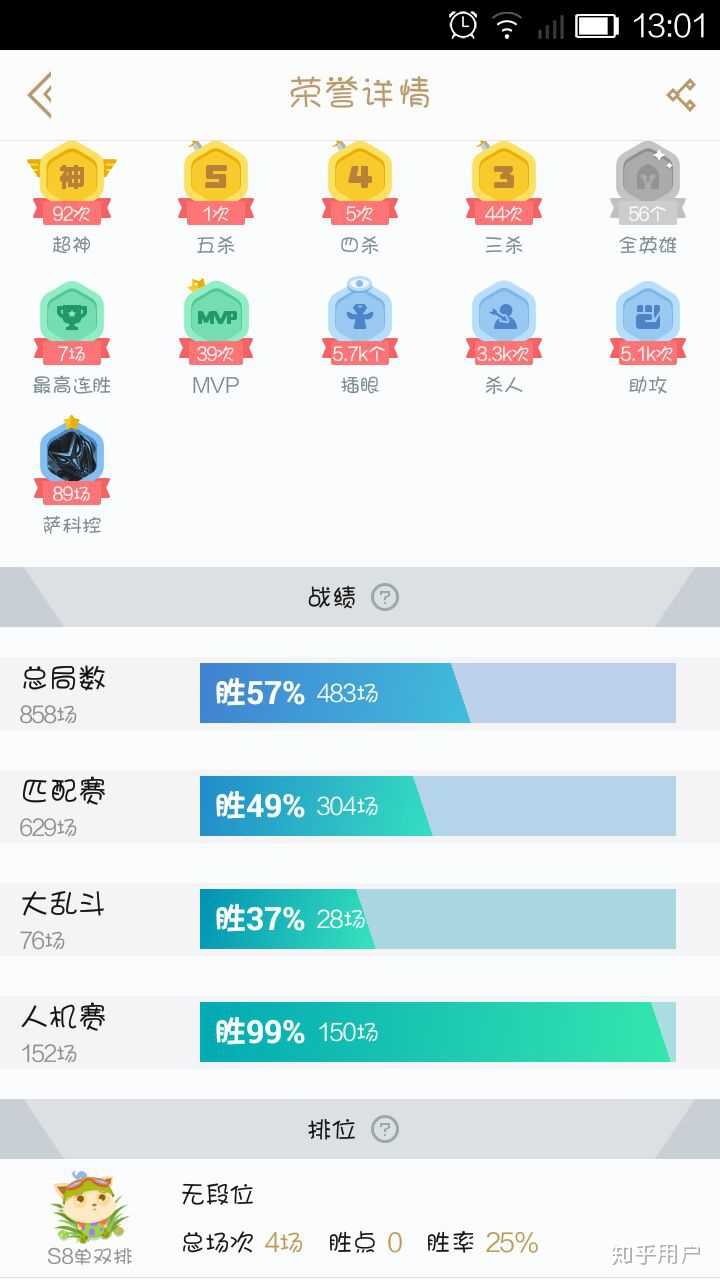Open the help icon beside 战绩
The height and width of the screenshot is (1280, 720).
click(385, 597)
